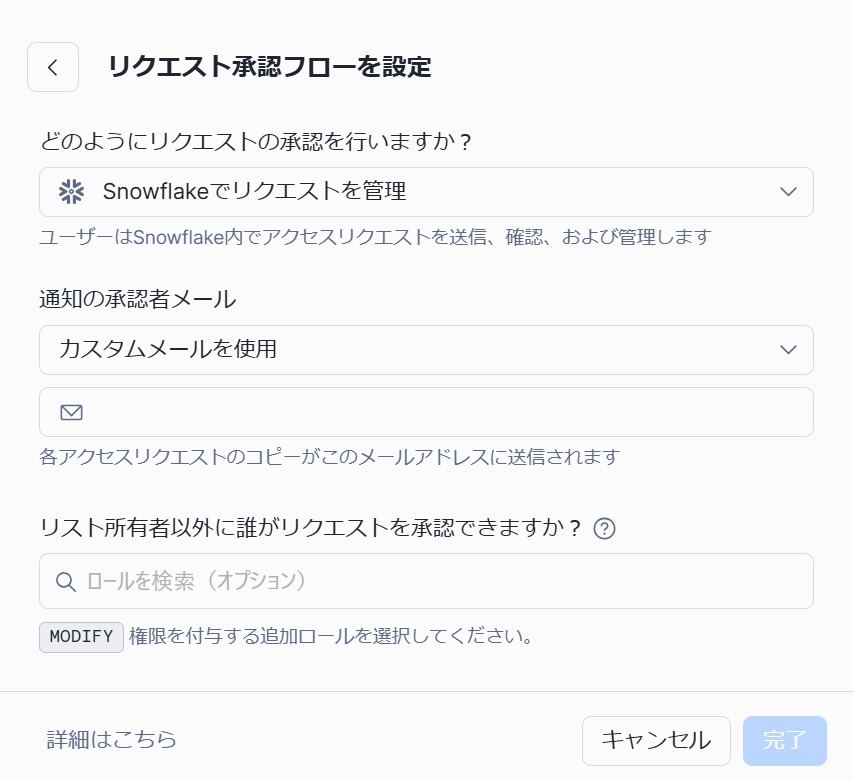Tap the 完了 button
The image size is (853, 780).
(784, 741)
